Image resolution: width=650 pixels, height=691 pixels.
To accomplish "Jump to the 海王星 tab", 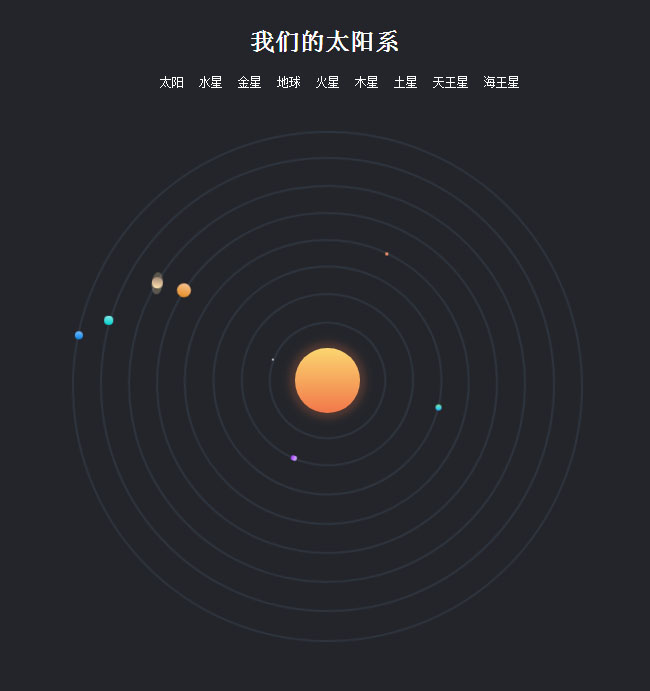I will pyautogui.click(x=501, y=83).
